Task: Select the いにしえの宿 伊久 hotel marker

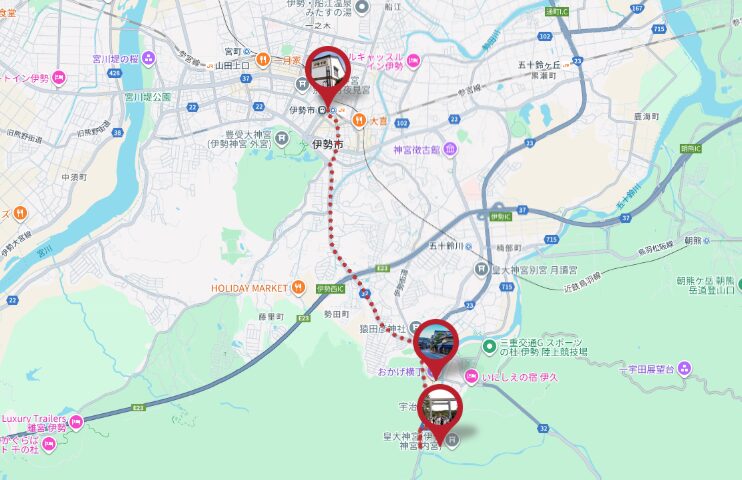Action: 469,377
